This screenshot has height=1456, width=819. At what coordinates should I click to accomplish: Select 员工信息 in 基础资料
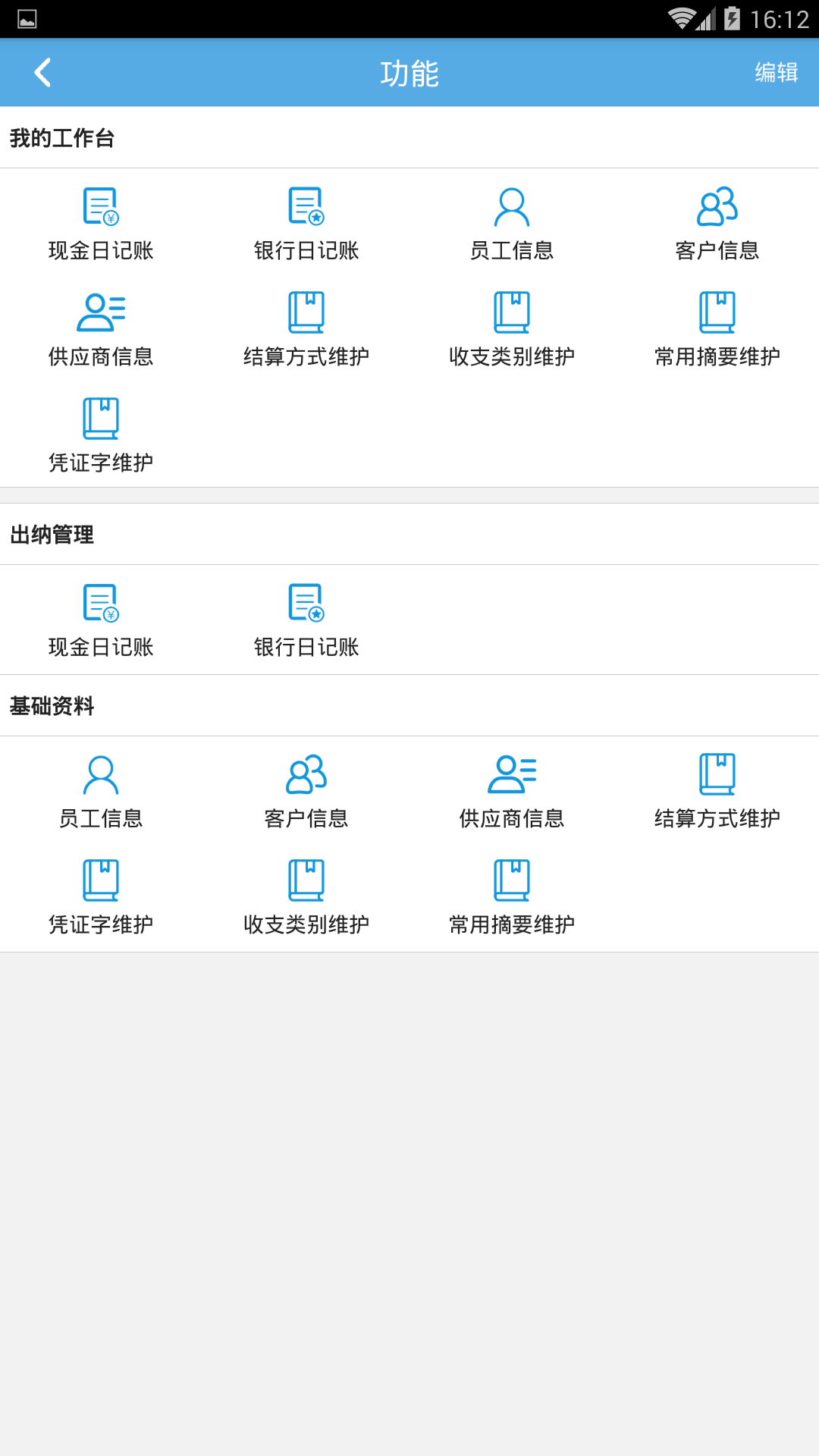tap(101, 789)
